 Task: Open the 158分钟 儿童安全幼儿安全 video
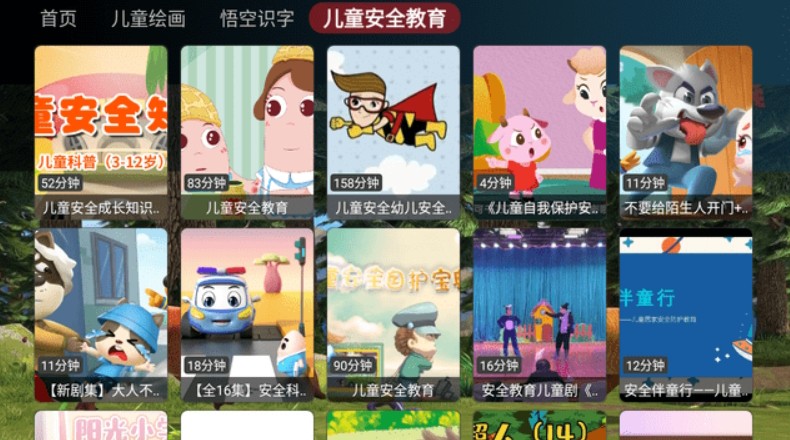point(393,130)
